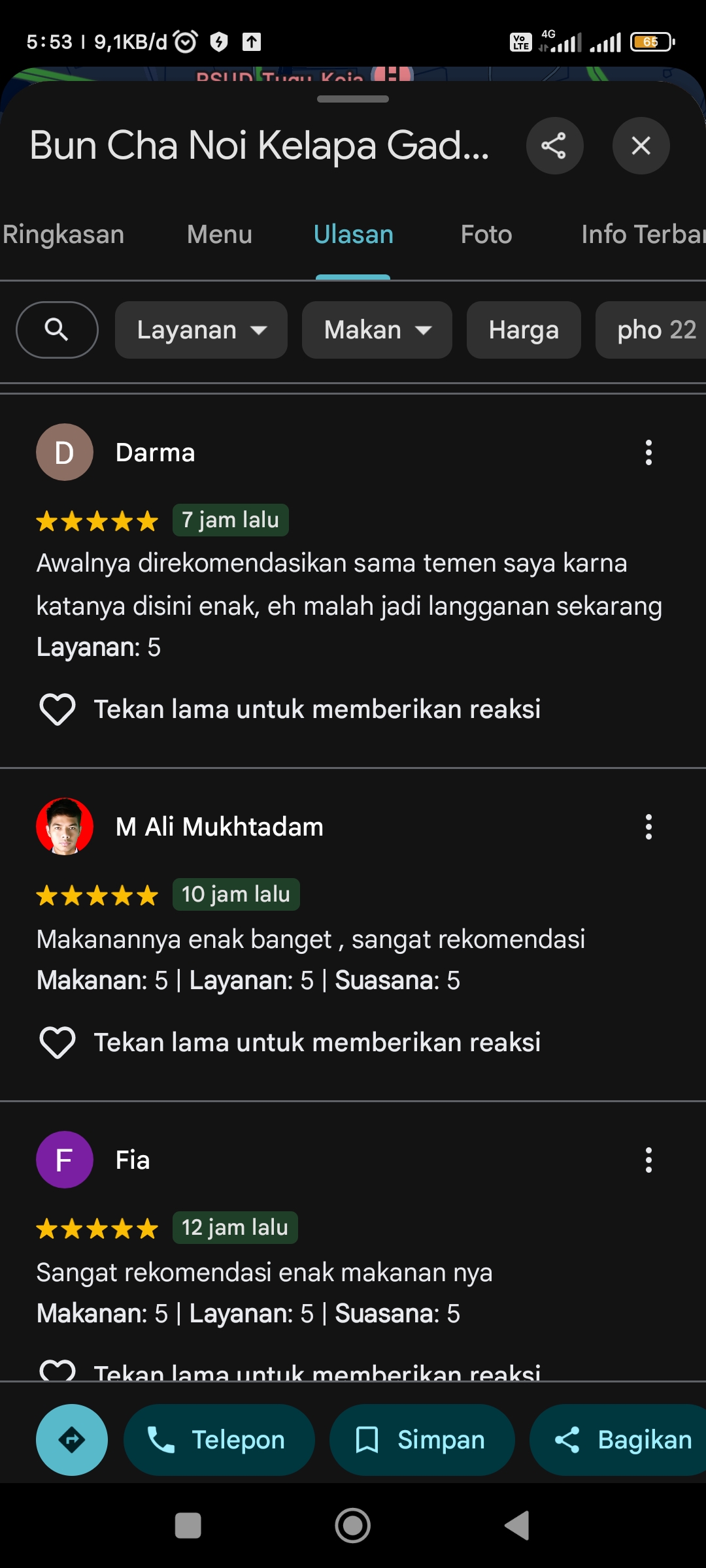Open the Info Terbaru tab

point(643,235)
